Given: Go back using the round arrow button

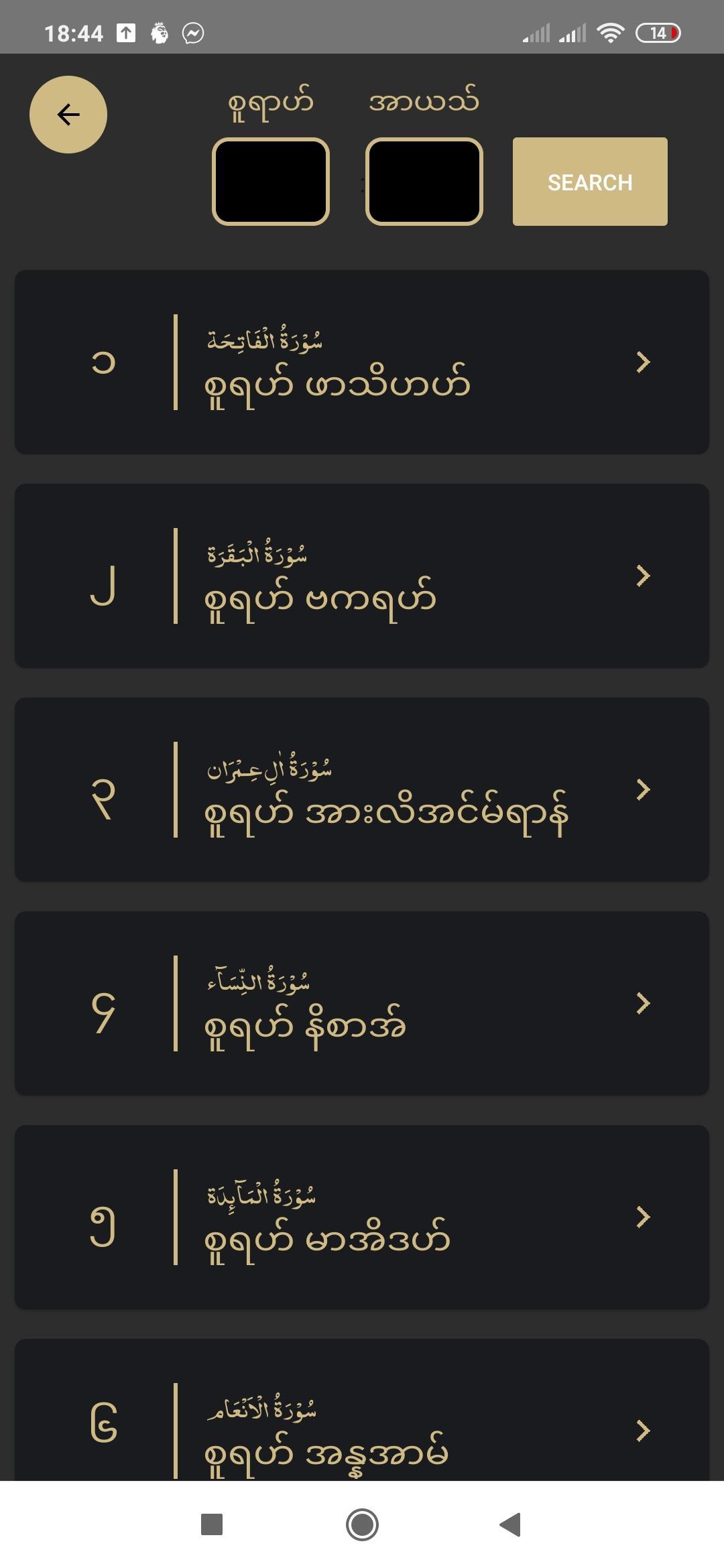Looking at the screenshot, I should coord(68,115).
